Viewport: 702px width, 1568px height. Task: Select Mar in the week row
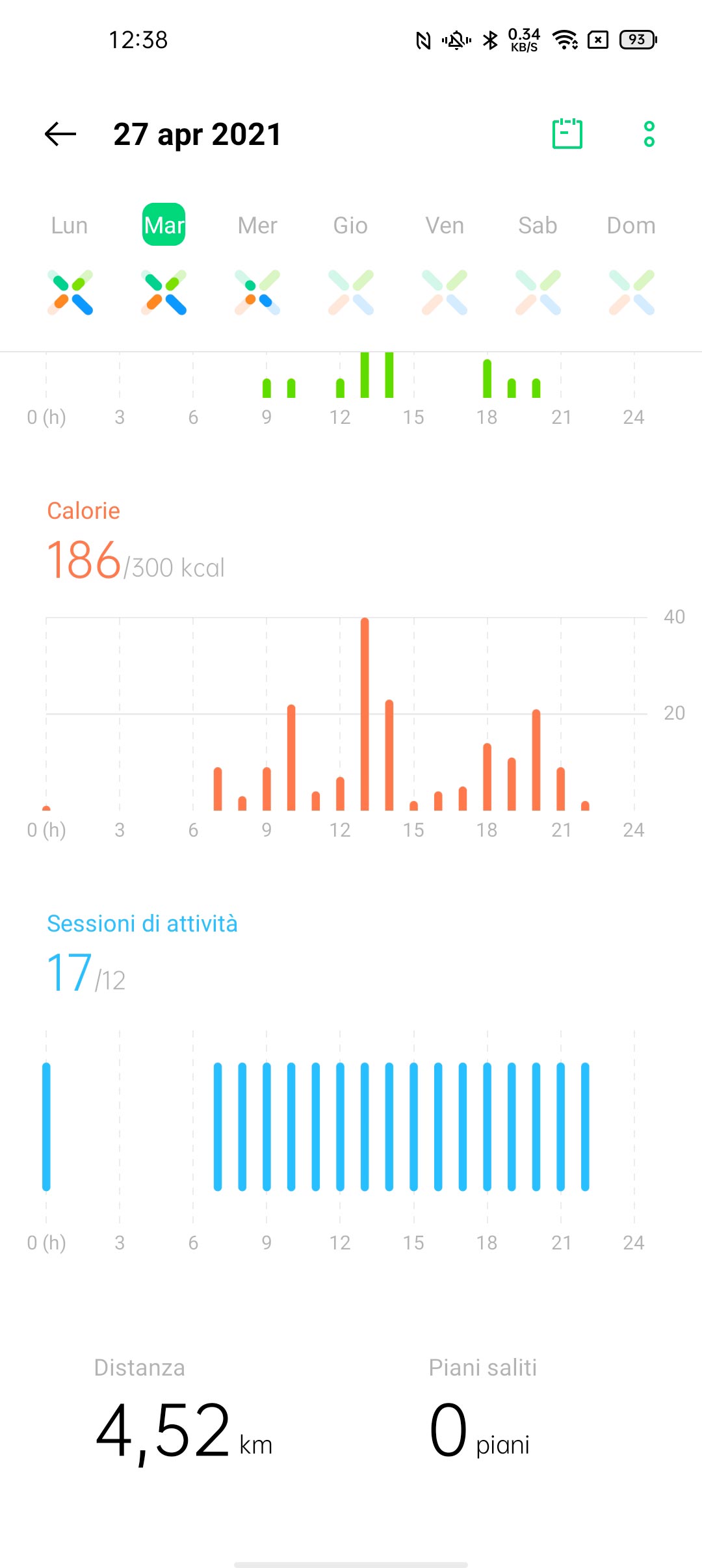[x=164, y=225]
